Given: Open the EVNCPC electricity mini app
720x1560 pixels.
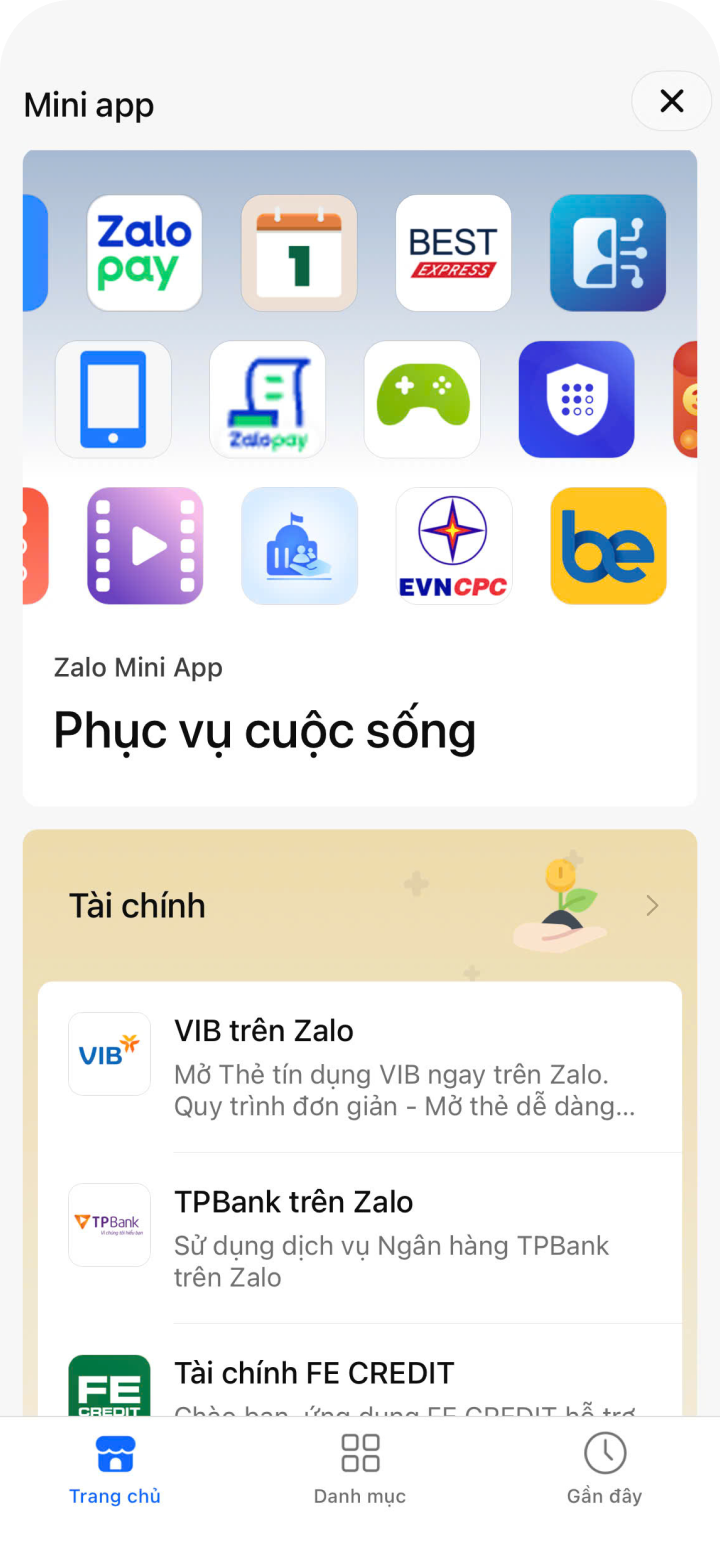Looking at the screenshot, I should 453,545.
